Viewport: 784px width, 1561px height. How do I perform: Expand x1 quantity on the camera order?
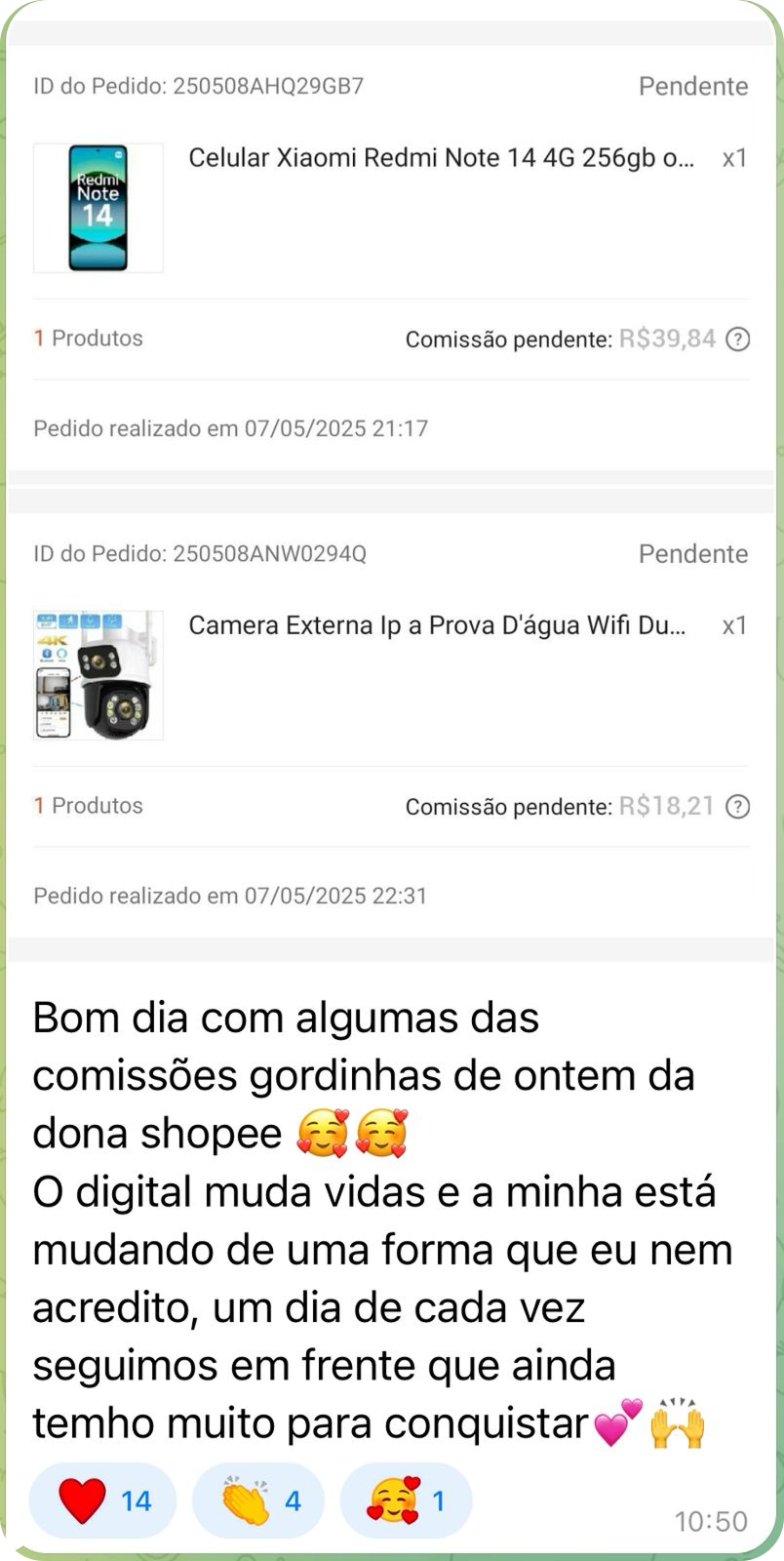[x=733, y=625]
